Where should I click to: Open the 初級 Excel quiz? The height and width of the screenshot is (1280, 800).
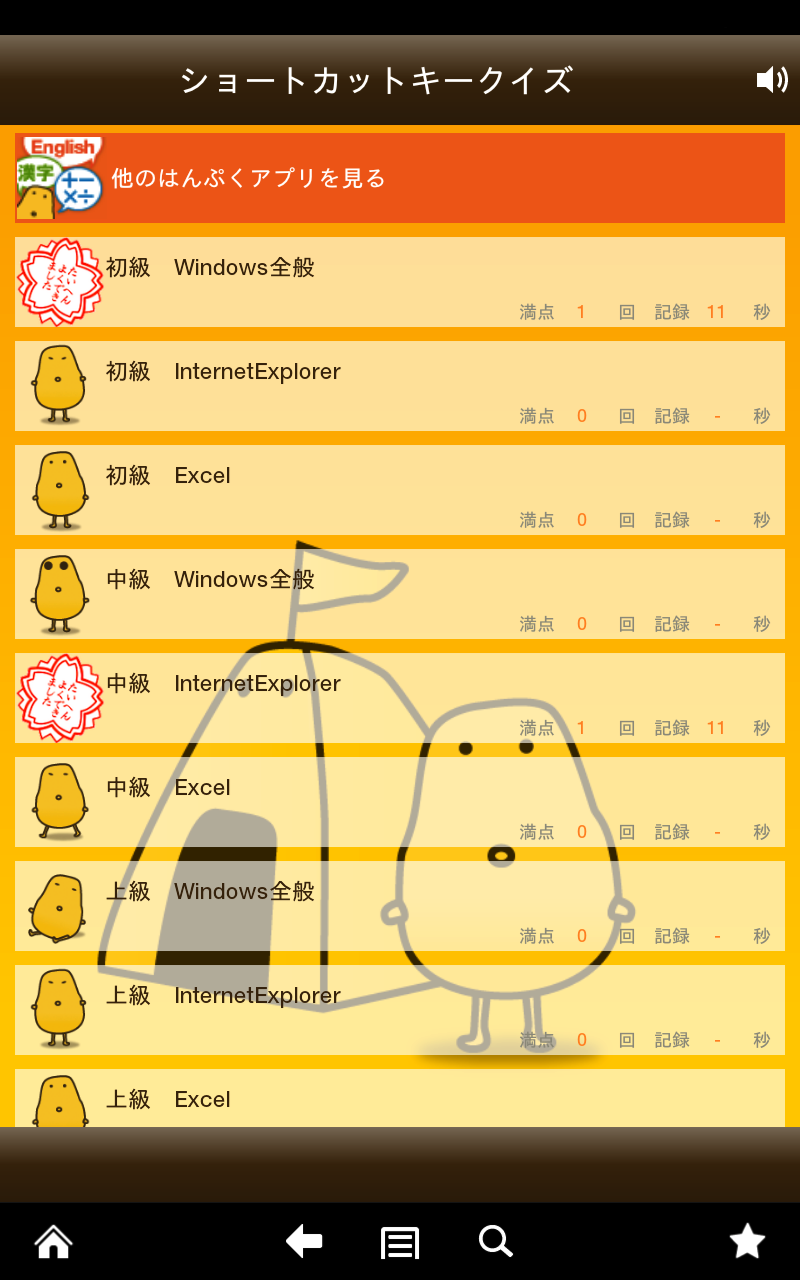point(400,490)
